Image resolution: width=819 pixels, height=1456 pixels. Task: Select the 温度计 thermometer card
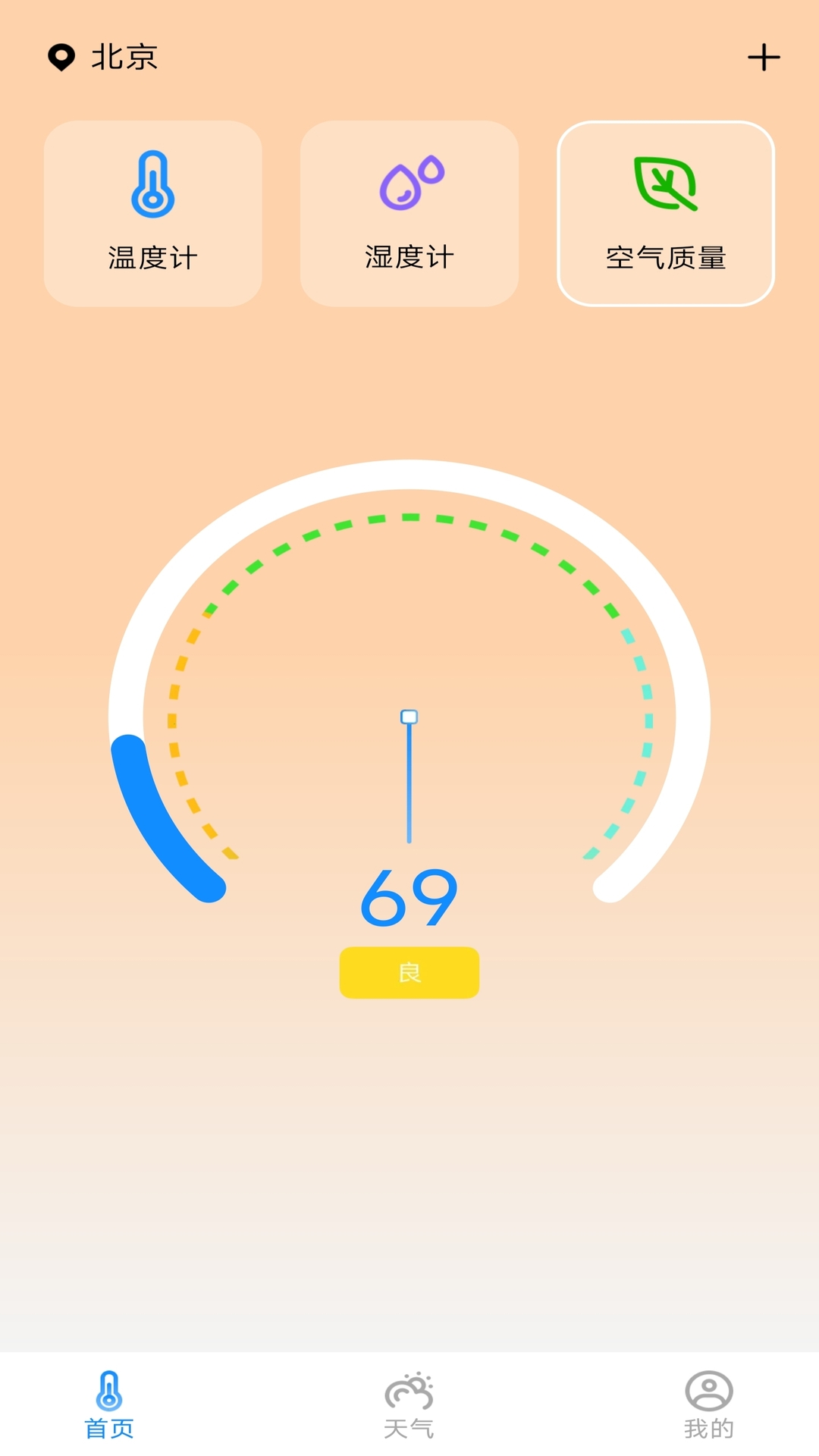tap(153, 214)
